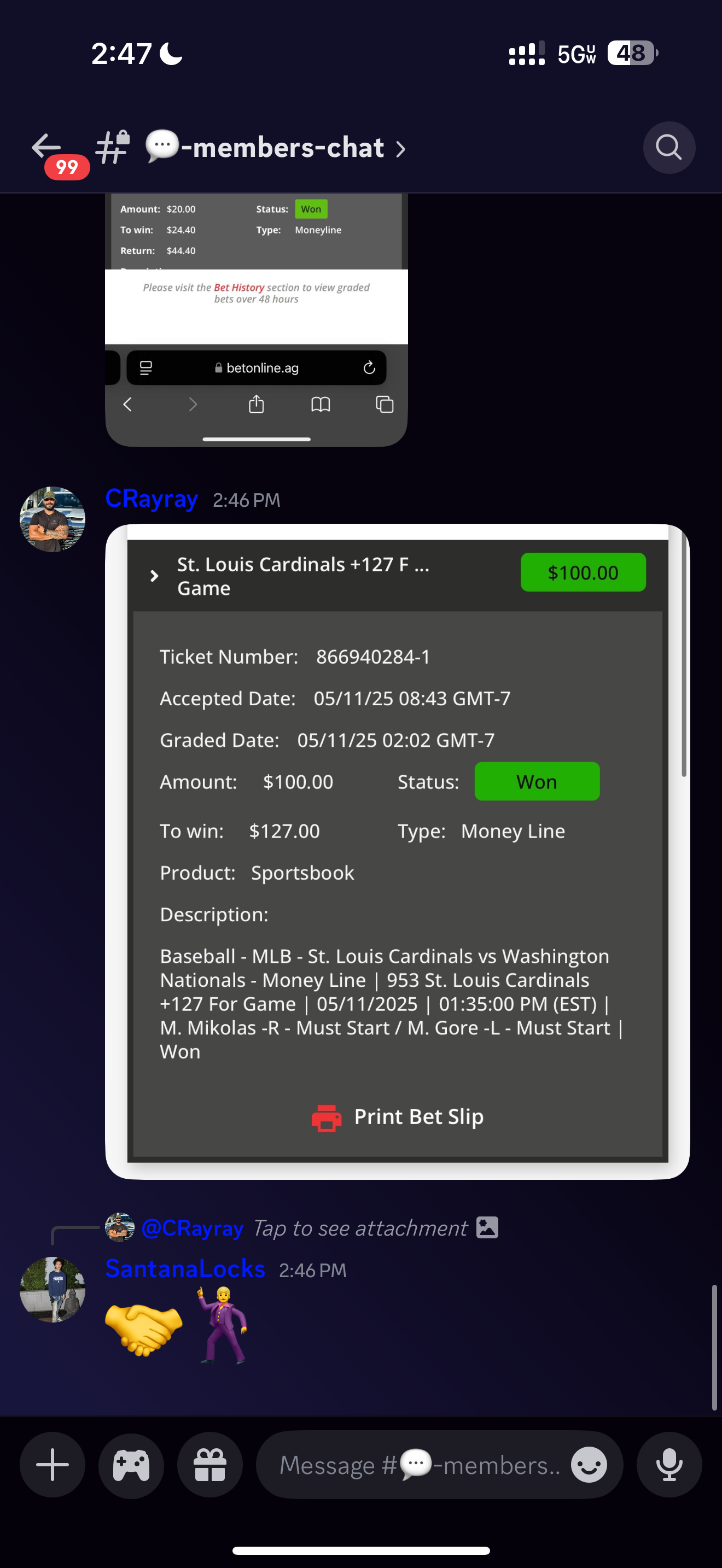Go back to the channel list
The image size is (722, 1568).
tap(46, 147)
